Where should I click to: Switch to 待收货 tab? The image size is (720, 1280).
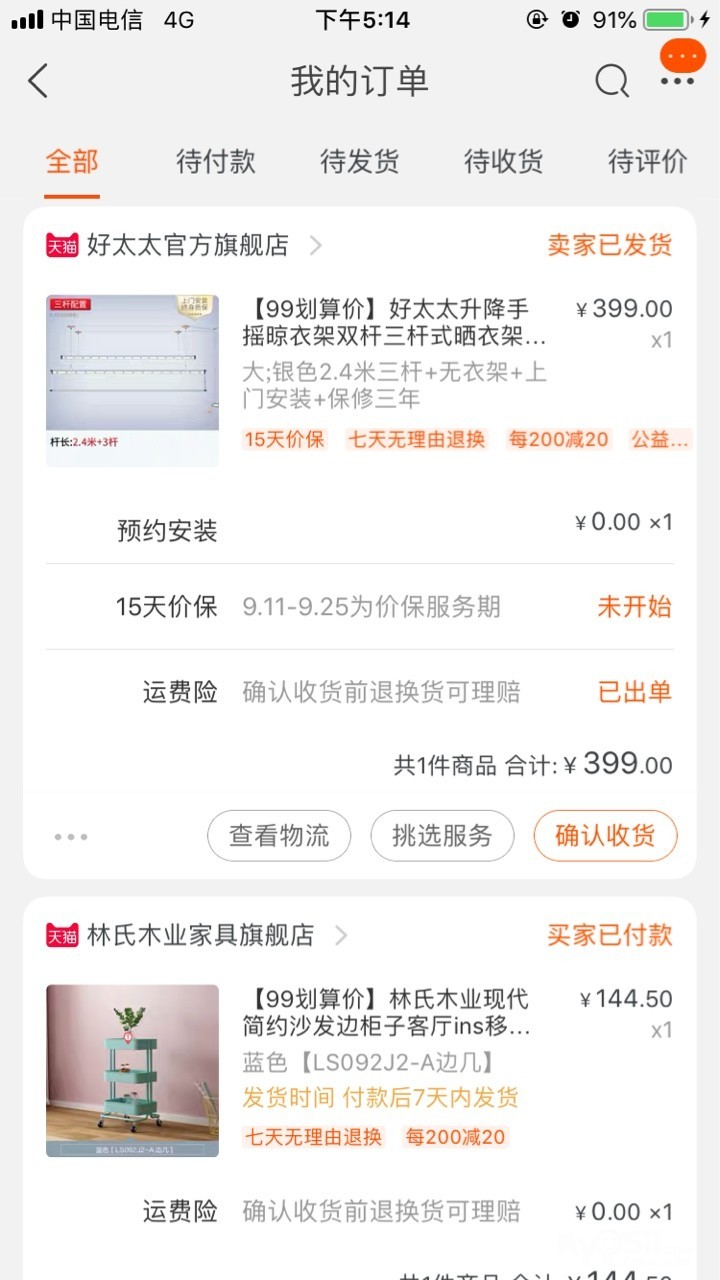(x=503, y=162)
